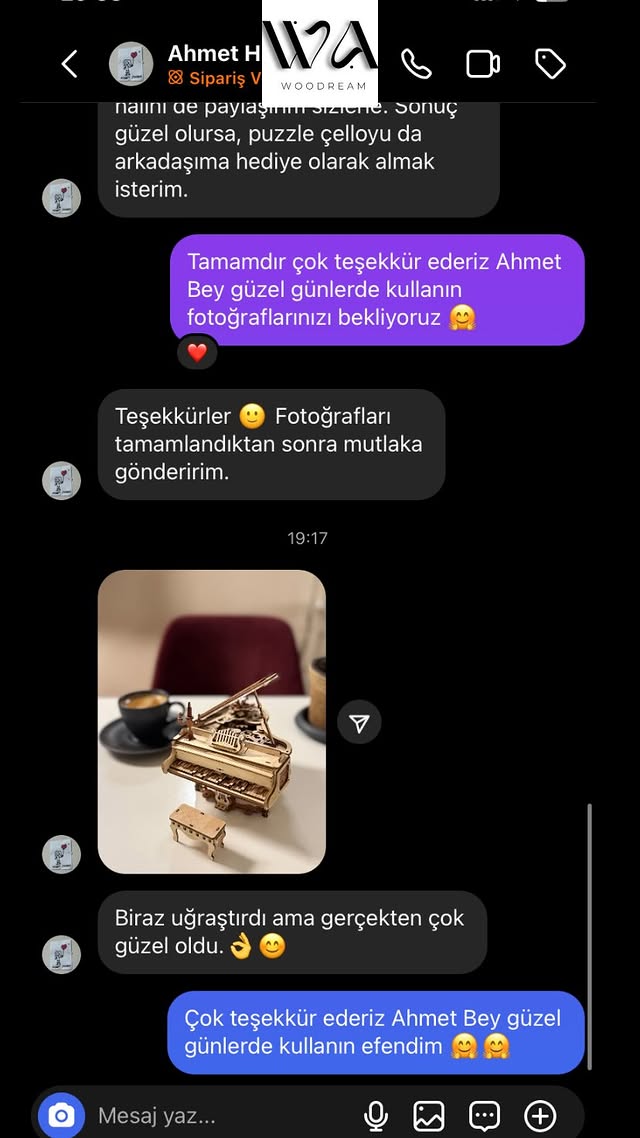Open saved replies speech bubble icon
Screen dimensions: 640x1138
pyautogui.click(x=484, y=1115)
